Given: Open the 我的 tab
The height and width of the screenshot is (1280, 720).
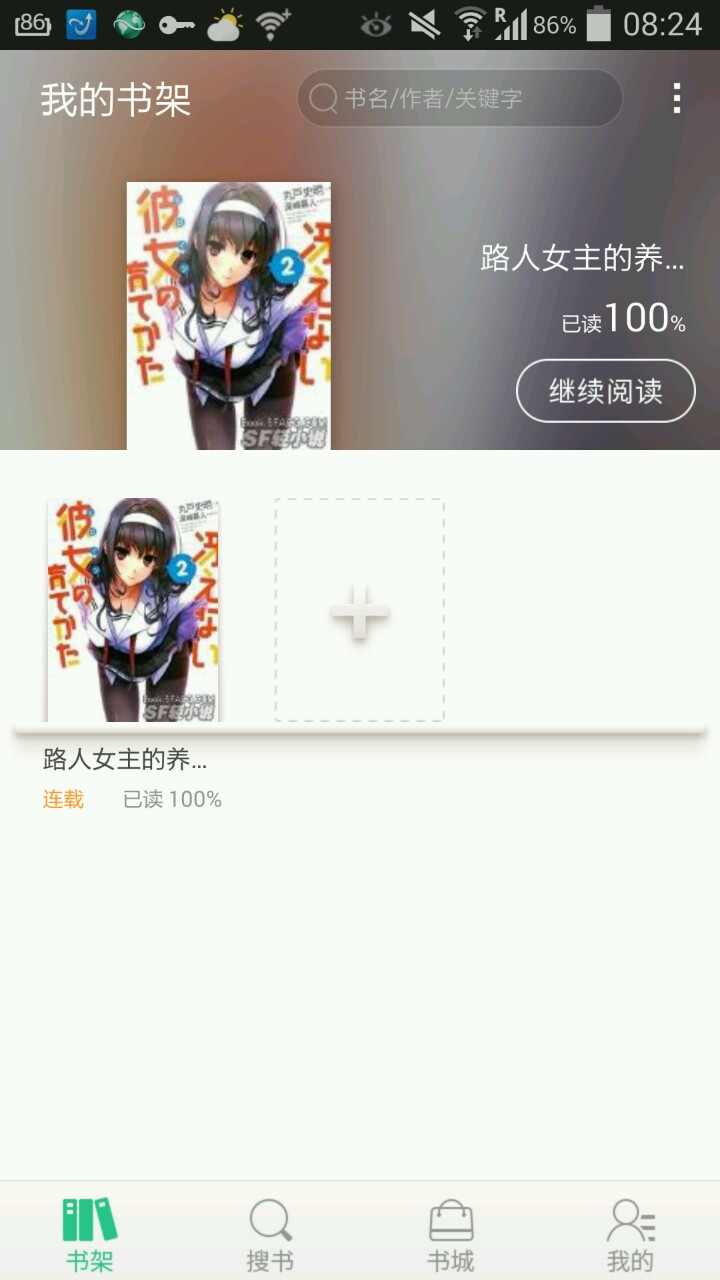Looking at the screenshot, I should (x=630, y=1234).
